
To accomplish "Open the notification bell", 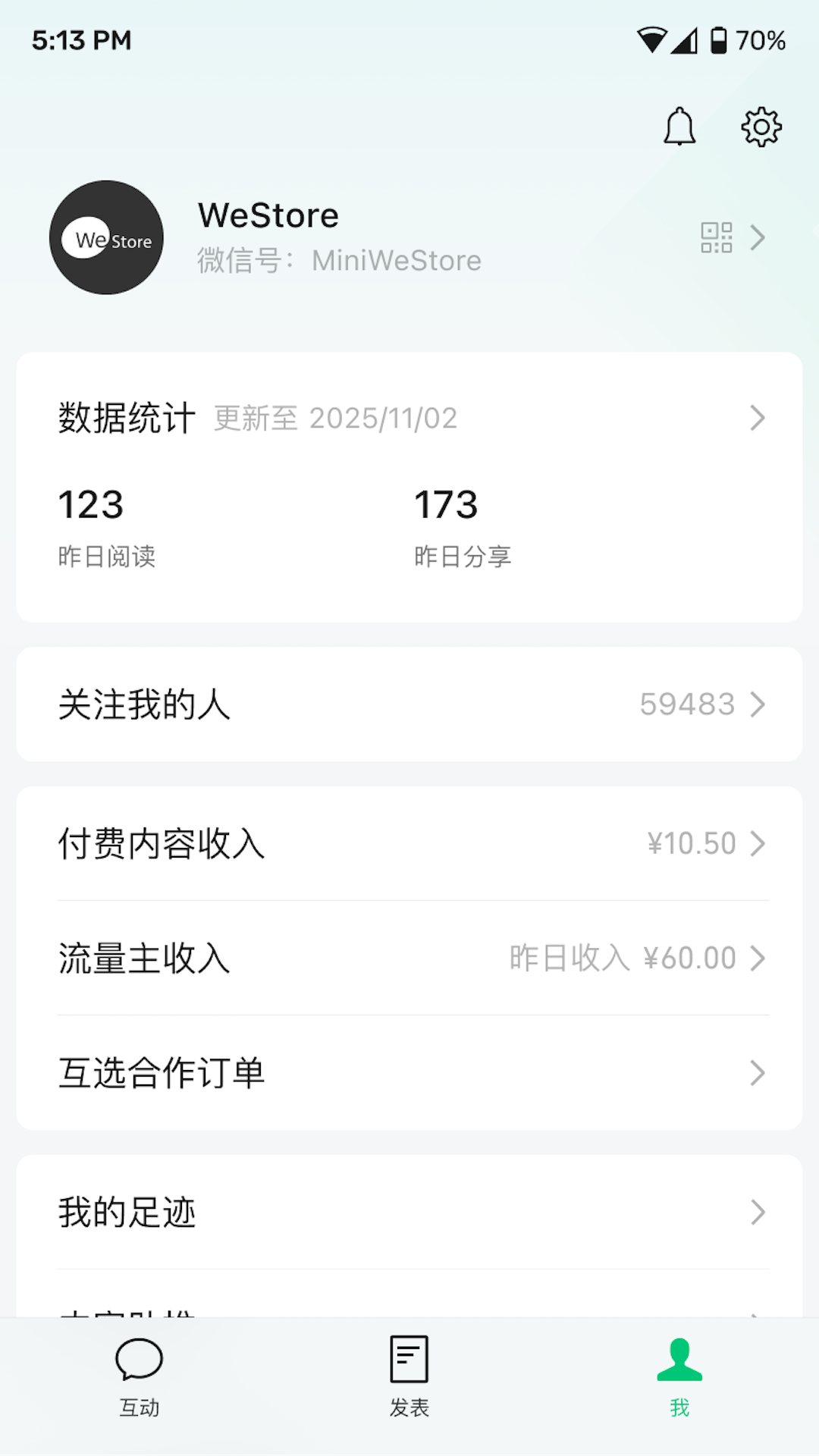I will pyautogui.click(x=679, y=127).
